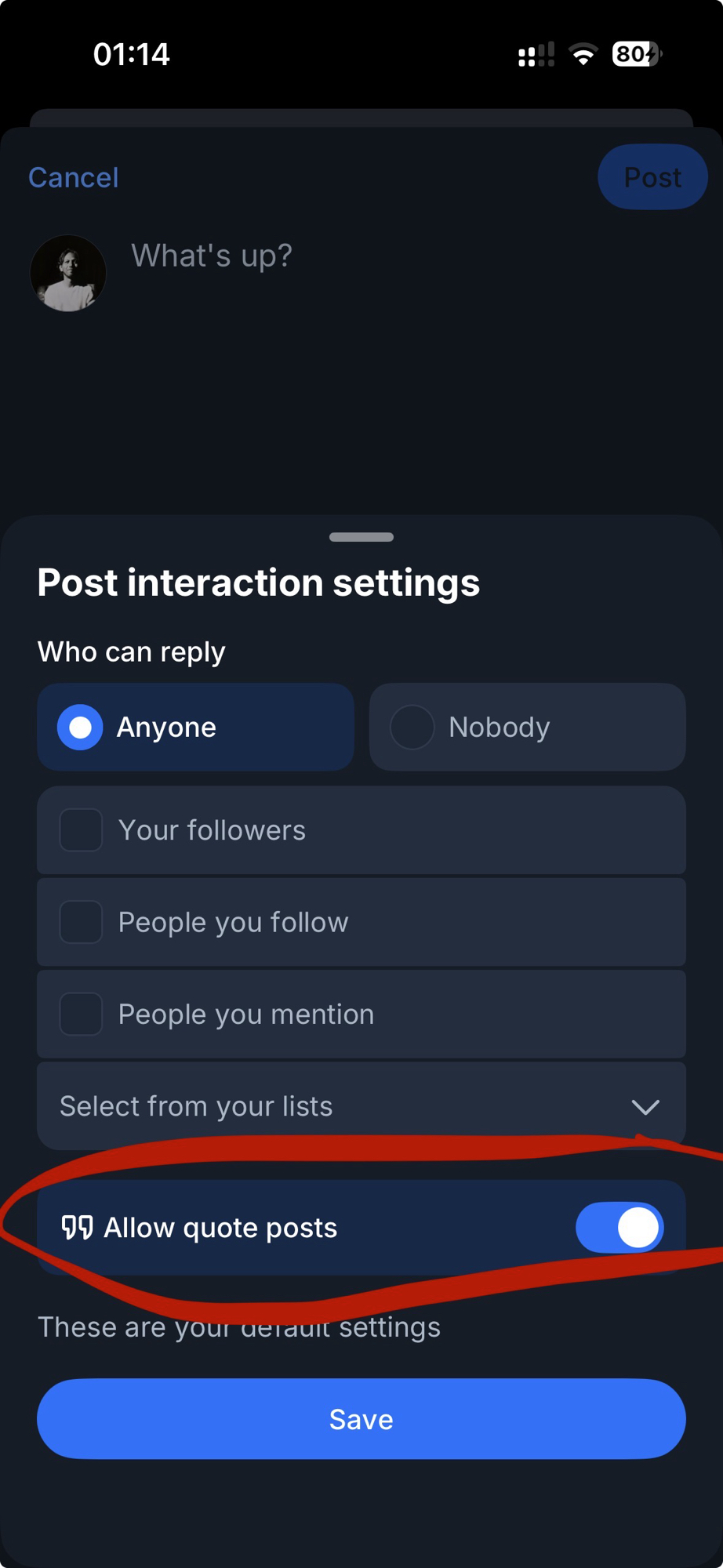Select Anyone for who can reply
Screen dimensions: 723x1568
tap(195, 727)
